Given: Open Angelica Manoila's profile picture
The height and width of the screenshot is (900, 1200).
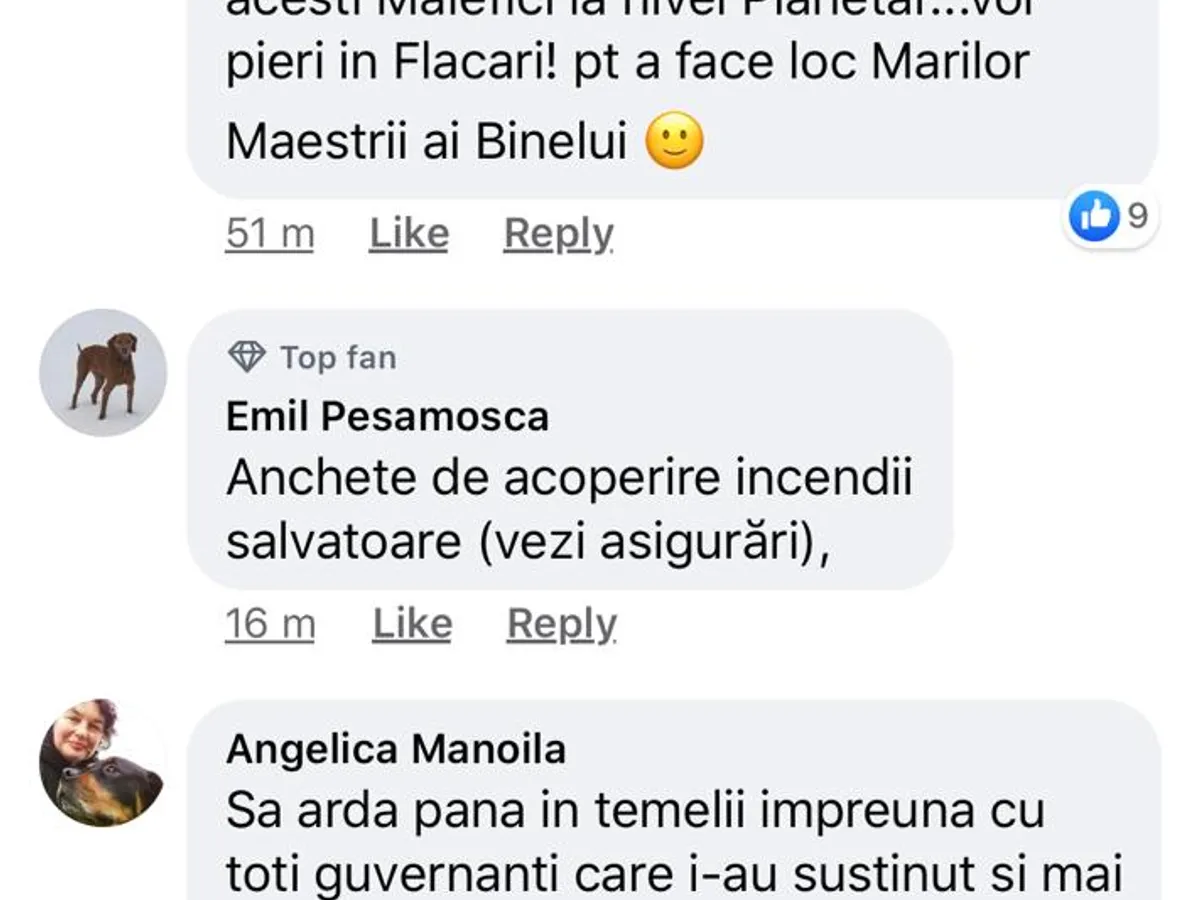Looking at the screenshot, I should point(103,763).
